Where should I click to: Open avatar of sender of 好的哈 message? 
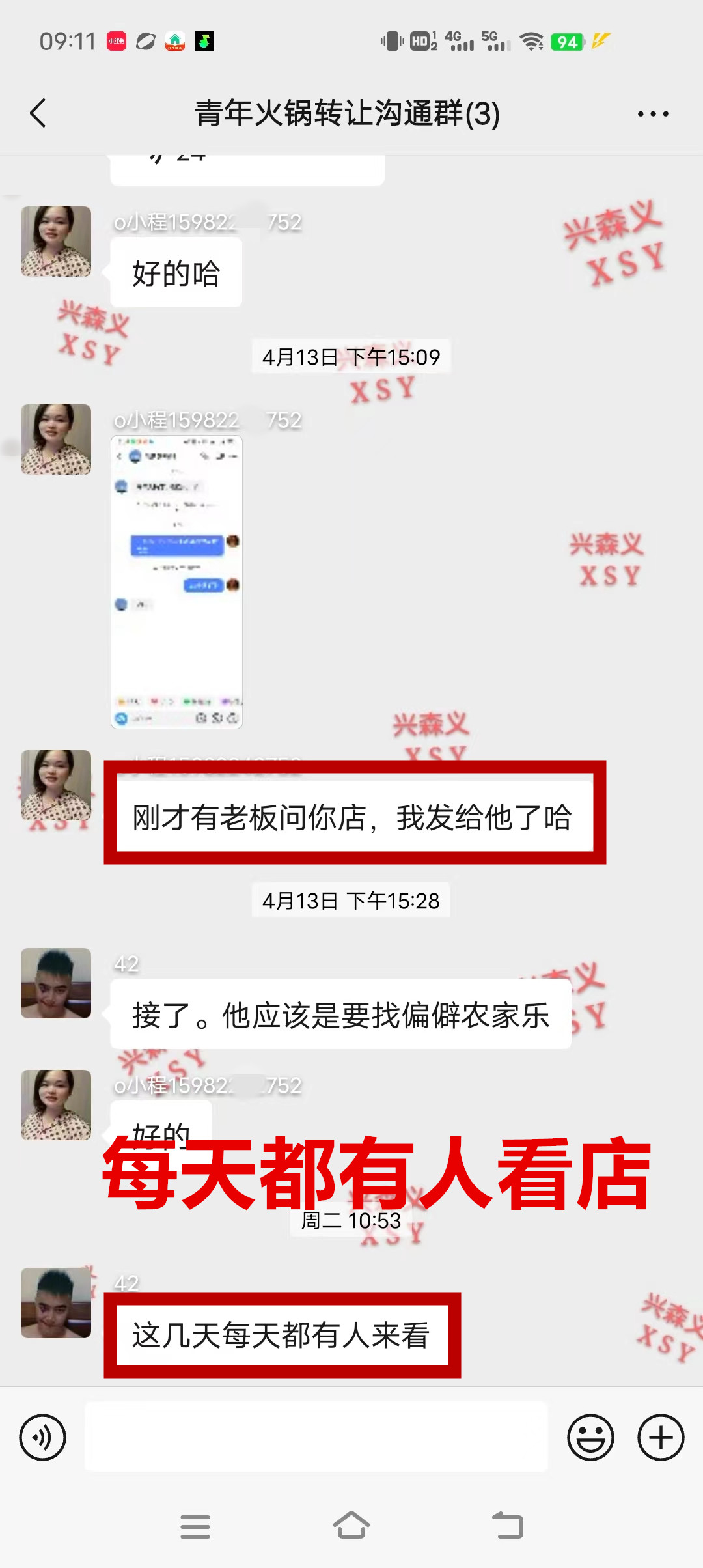[56, 242]
